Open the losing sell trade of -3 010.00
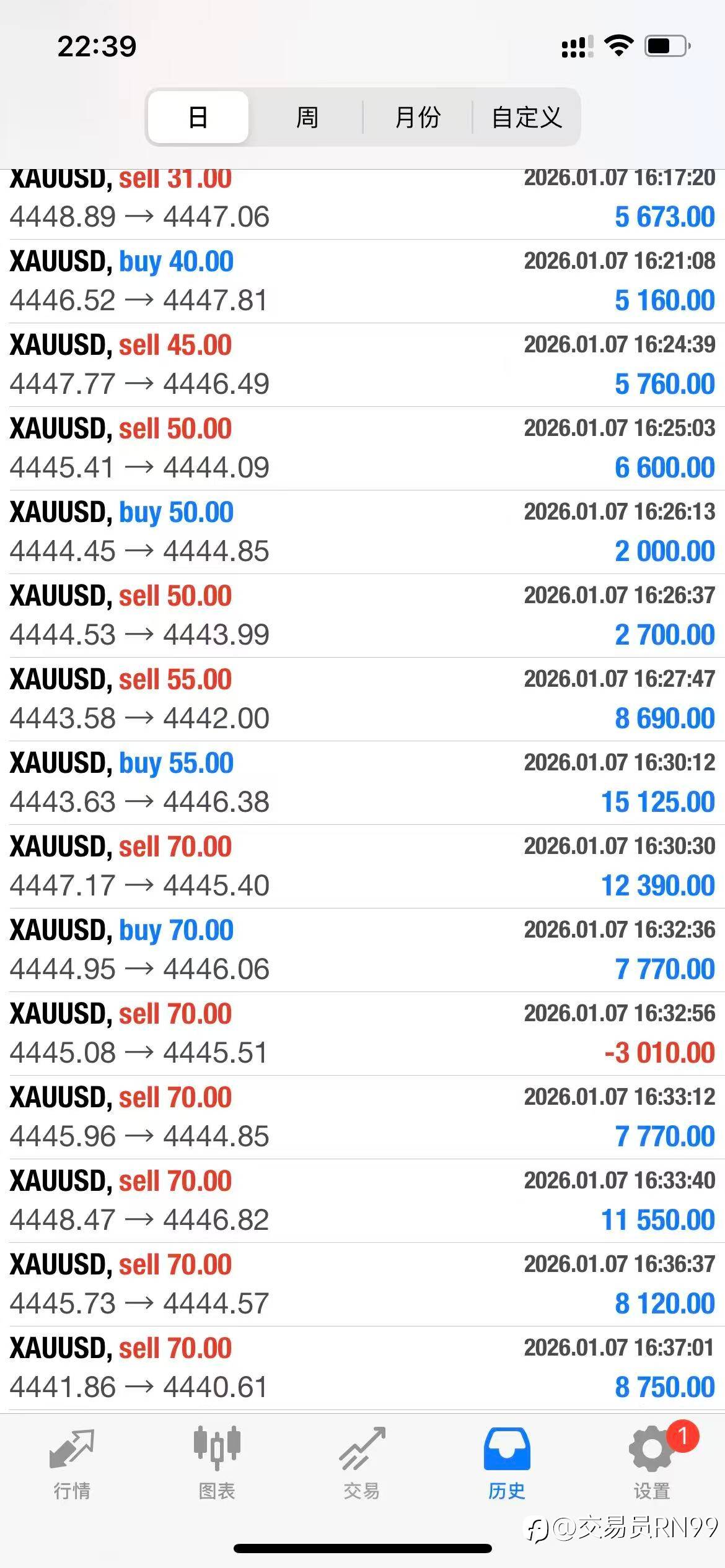Viewport: 725px width, 1568px height. click(x=362, y=1034)
